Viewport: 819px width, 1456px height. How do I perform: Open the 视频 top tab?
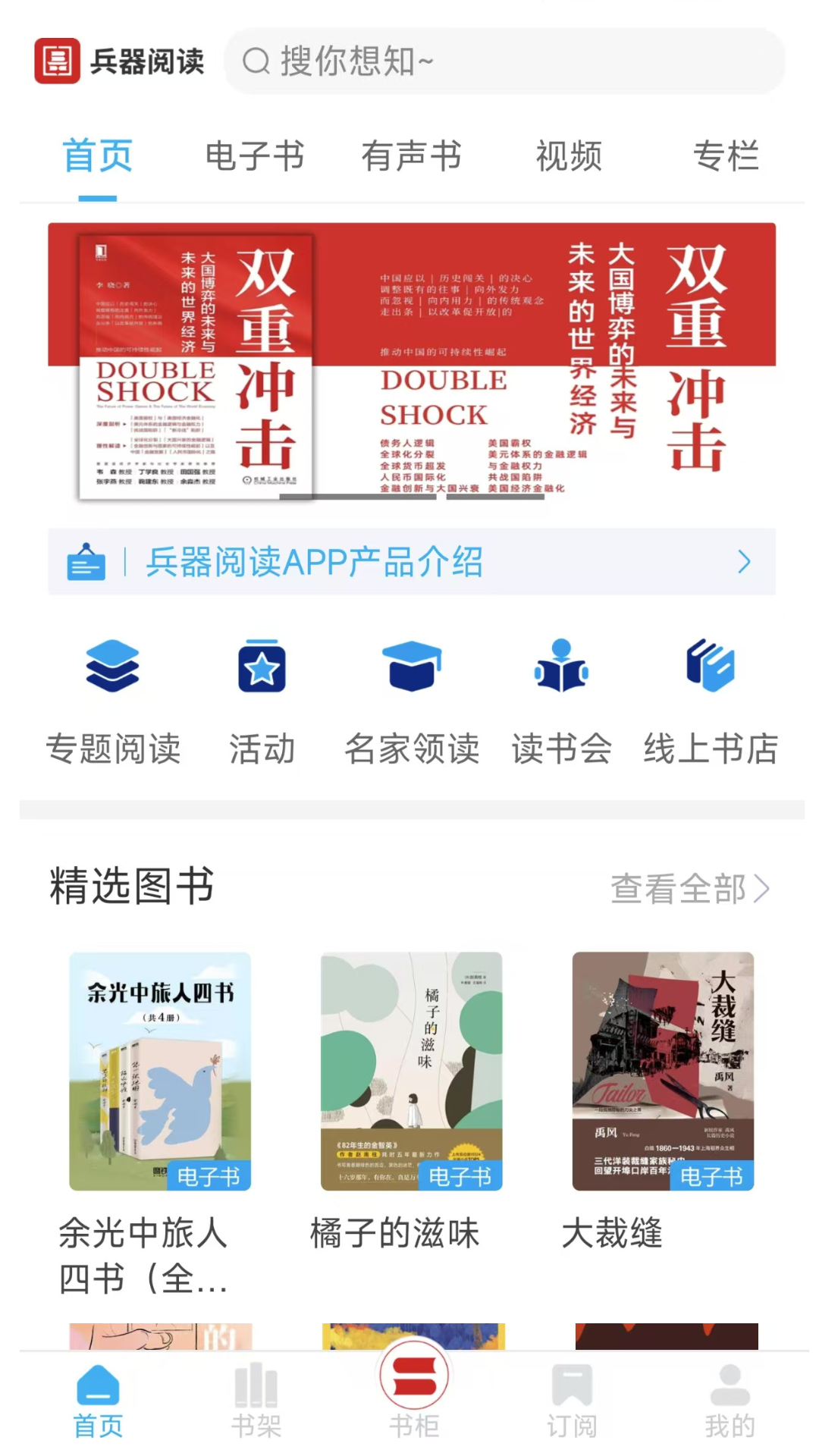tap(569, 156)
